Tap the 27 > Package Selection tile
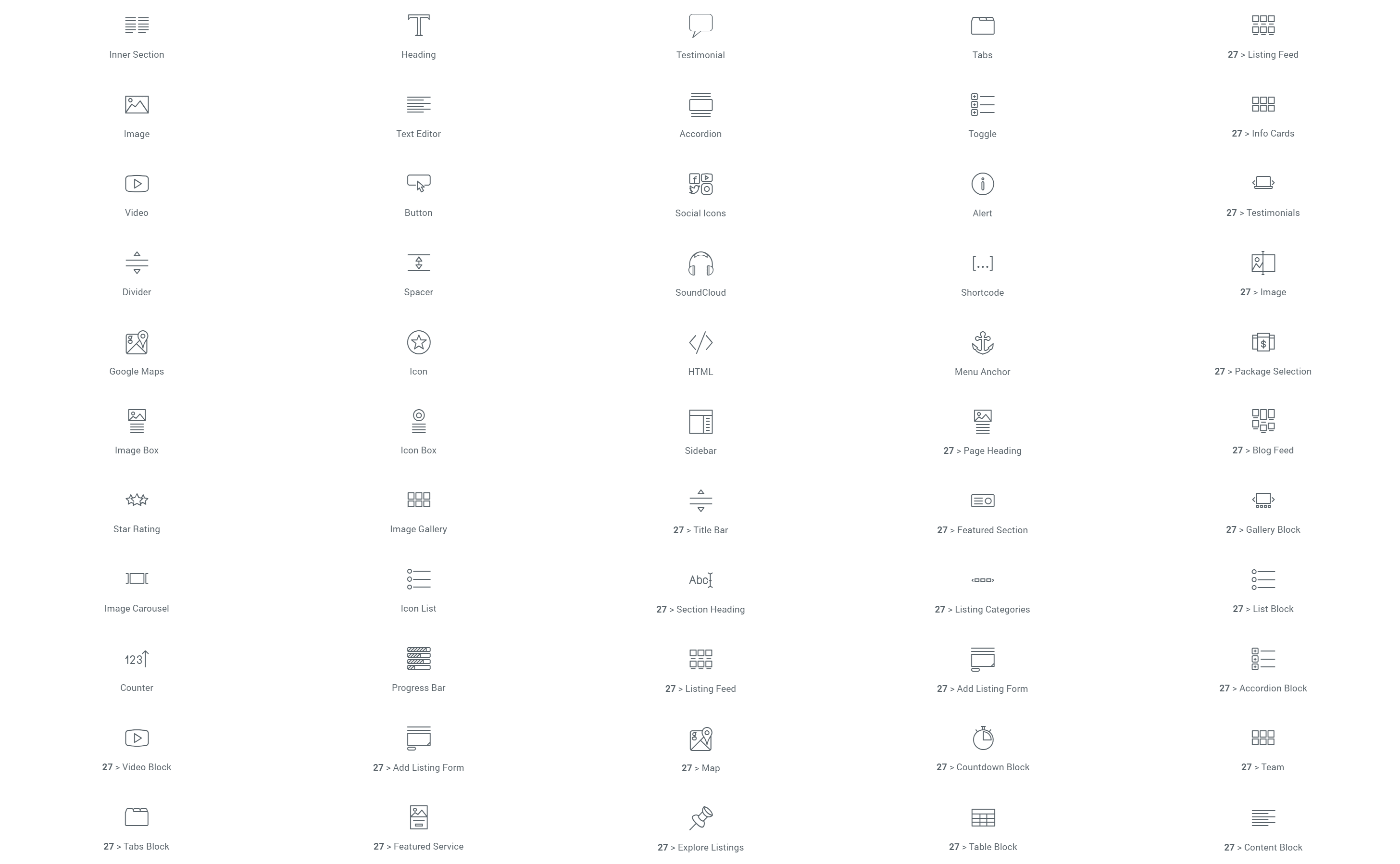Screen dimensions: 1400x864 point(1262,352)
